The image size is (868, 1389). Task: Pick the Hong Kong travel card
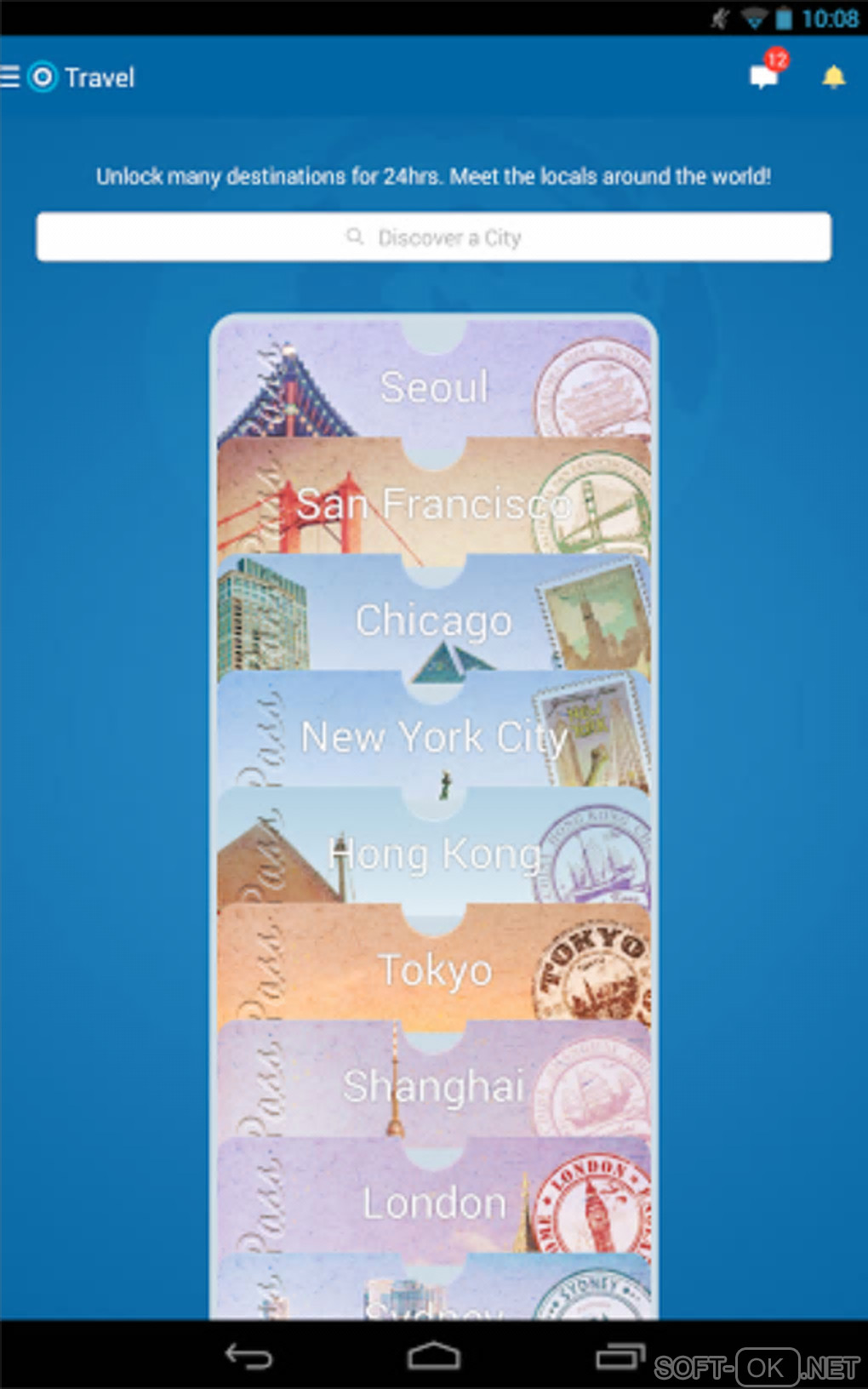[433, 854]
